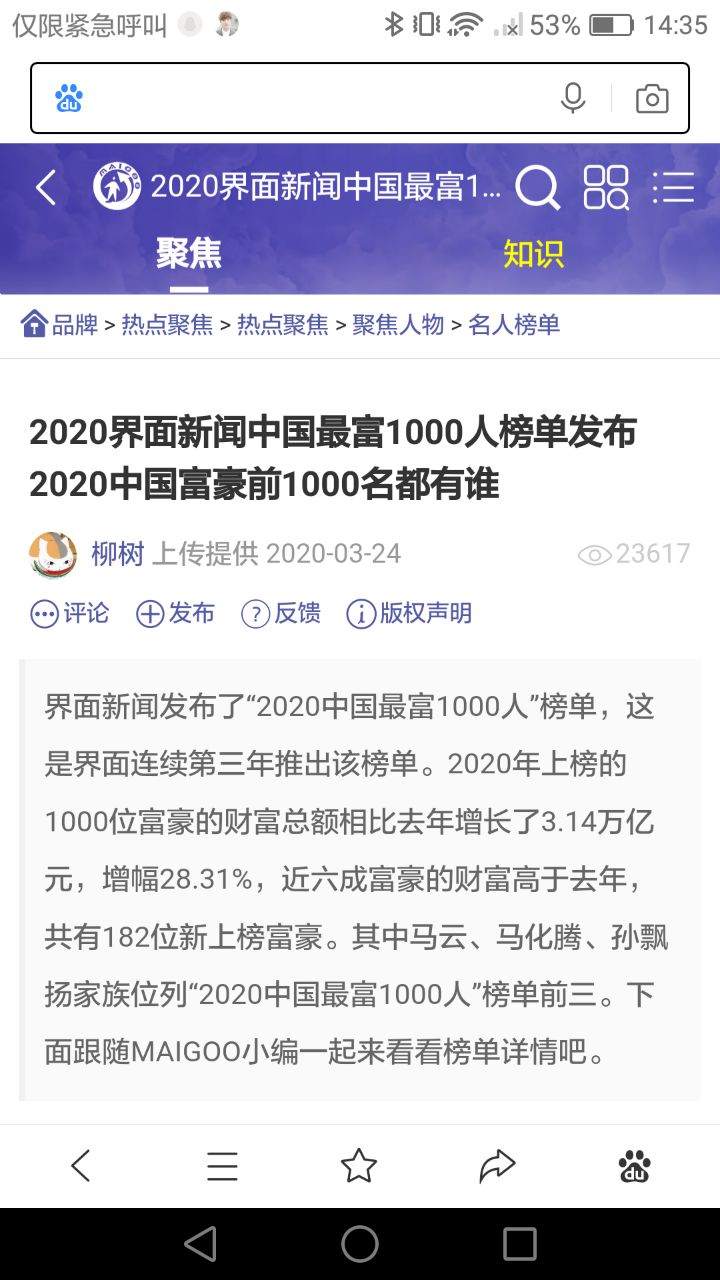
Task: View author 柳树's profile
Action: [117, 553]
